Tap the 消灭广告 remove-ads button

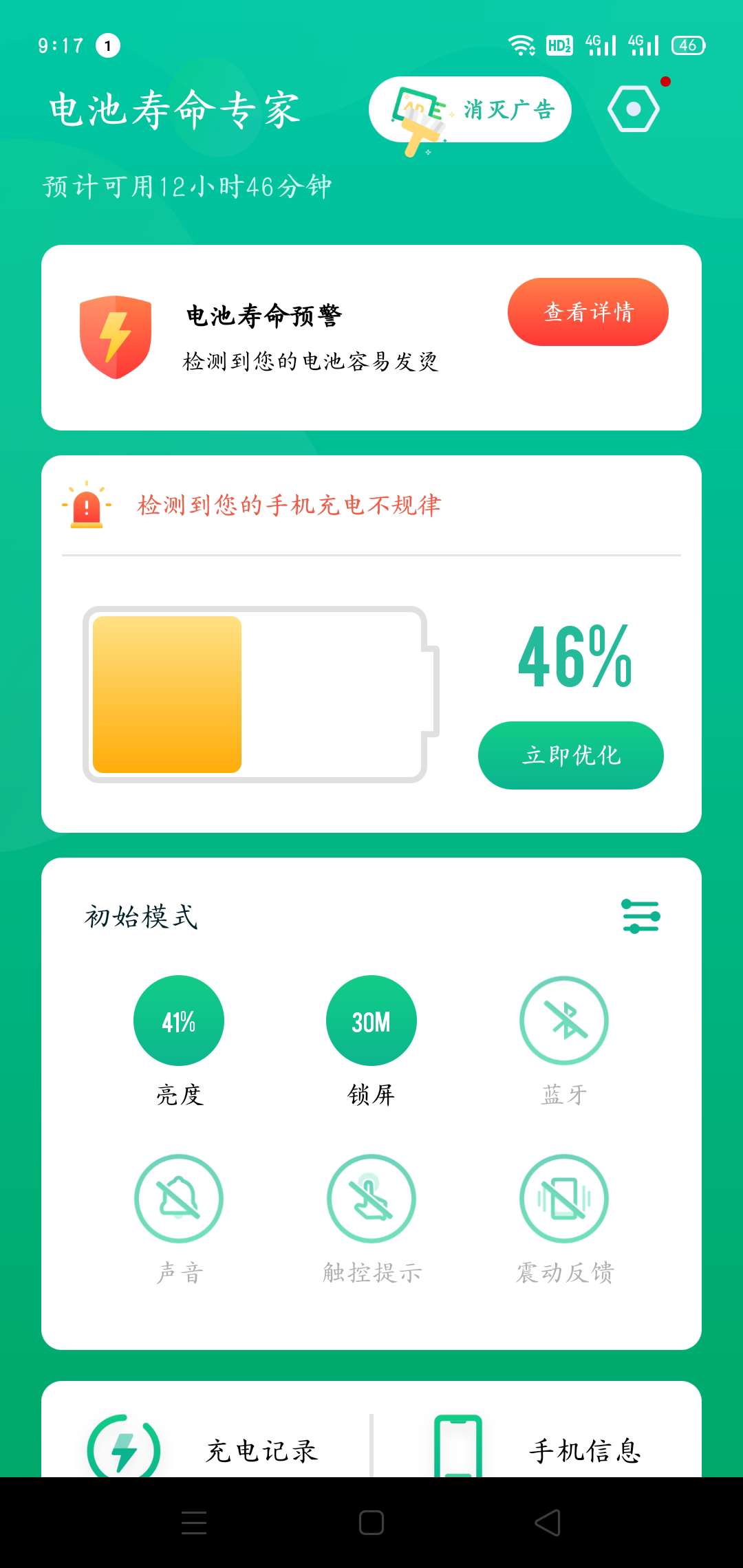pos(471,110)
